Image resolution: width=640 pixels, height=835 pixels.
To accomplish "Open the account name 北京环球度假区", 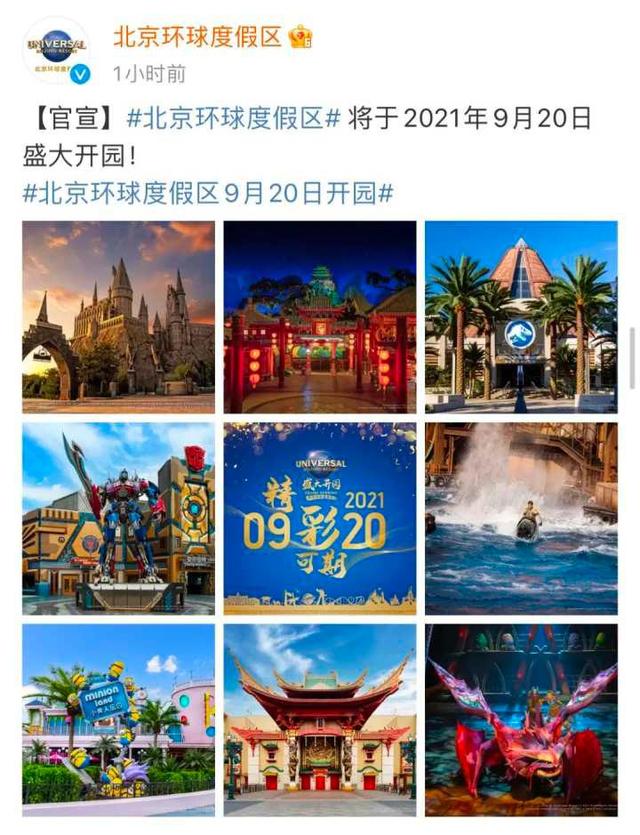I will click(197, 37).
